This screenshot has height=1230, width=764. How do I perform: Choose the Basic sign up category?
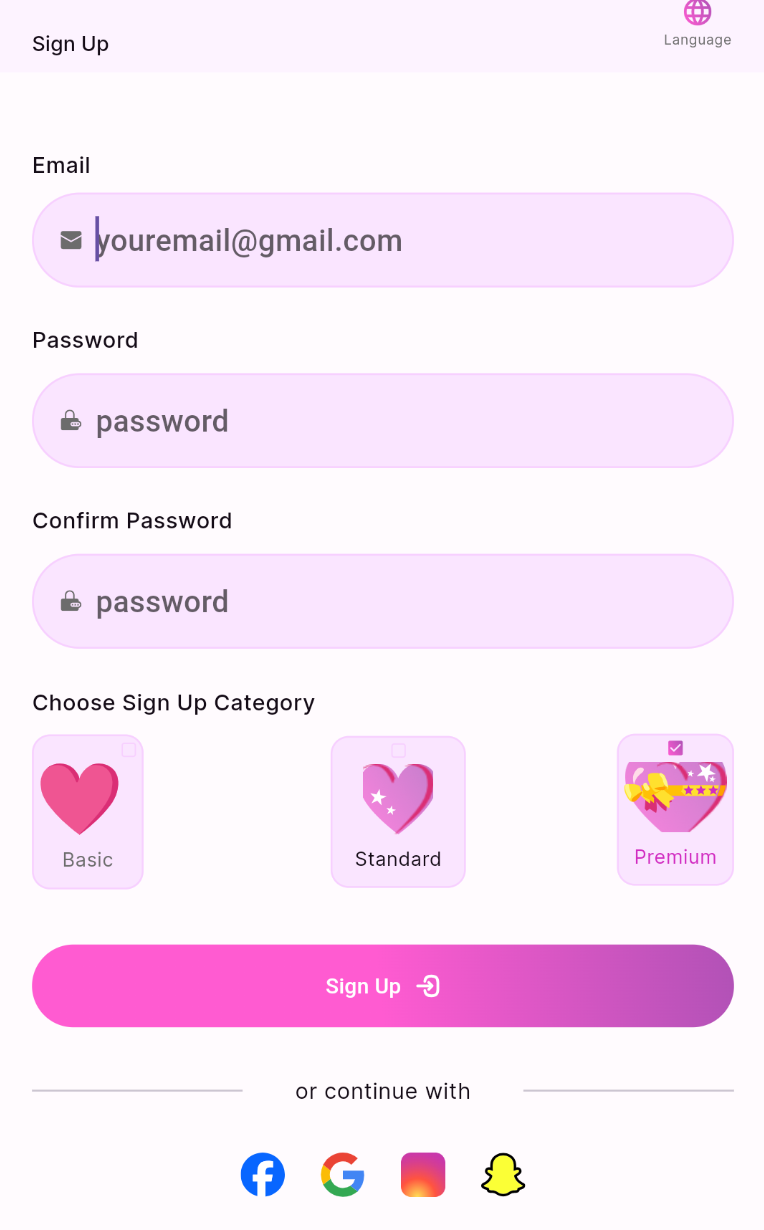(88, 811)
